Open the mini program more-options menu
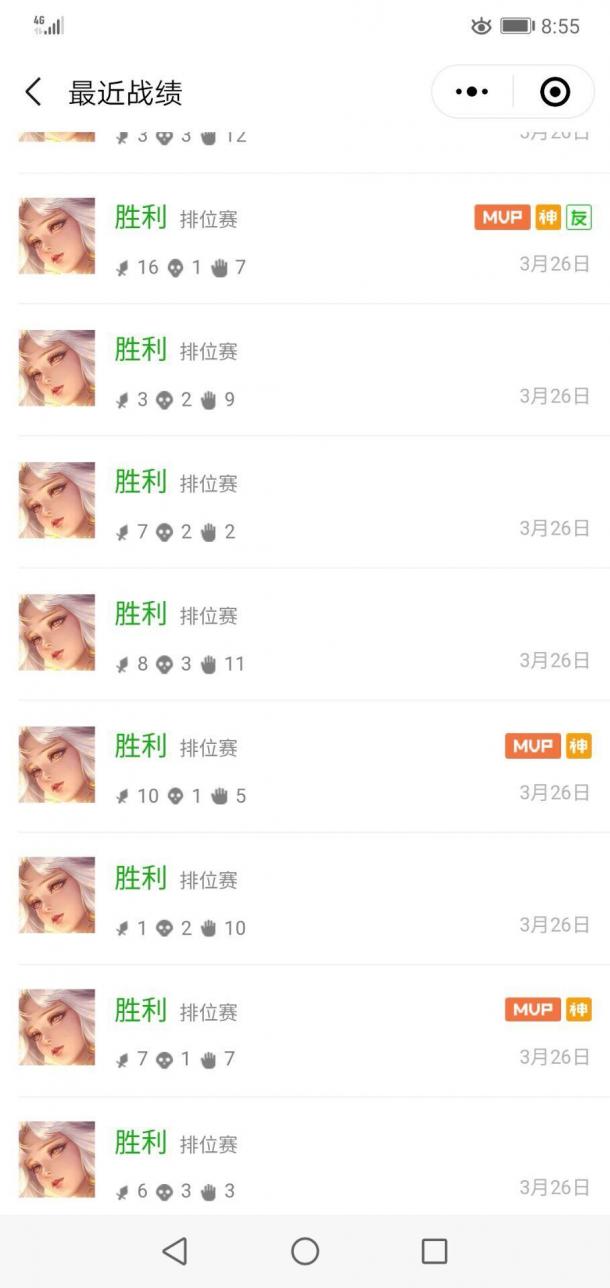 tap(472, 92)
